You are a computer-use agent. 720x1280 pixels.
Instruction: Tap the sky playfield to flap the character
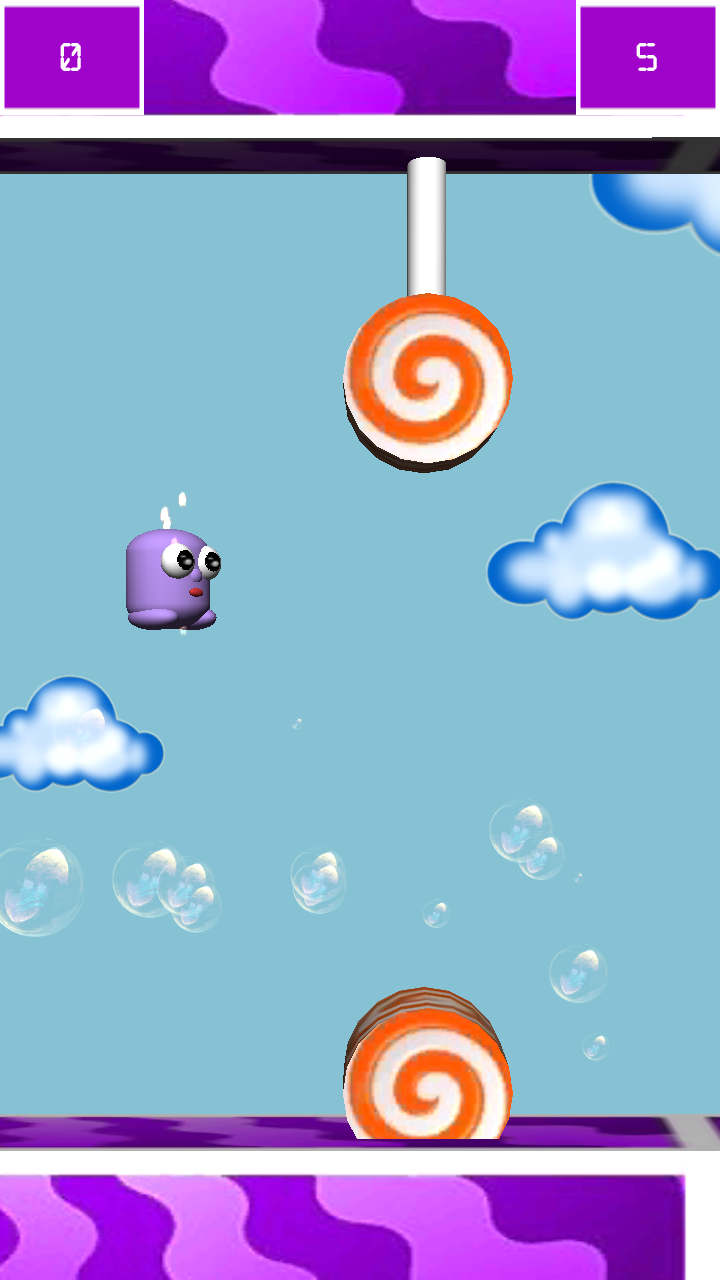300,640
